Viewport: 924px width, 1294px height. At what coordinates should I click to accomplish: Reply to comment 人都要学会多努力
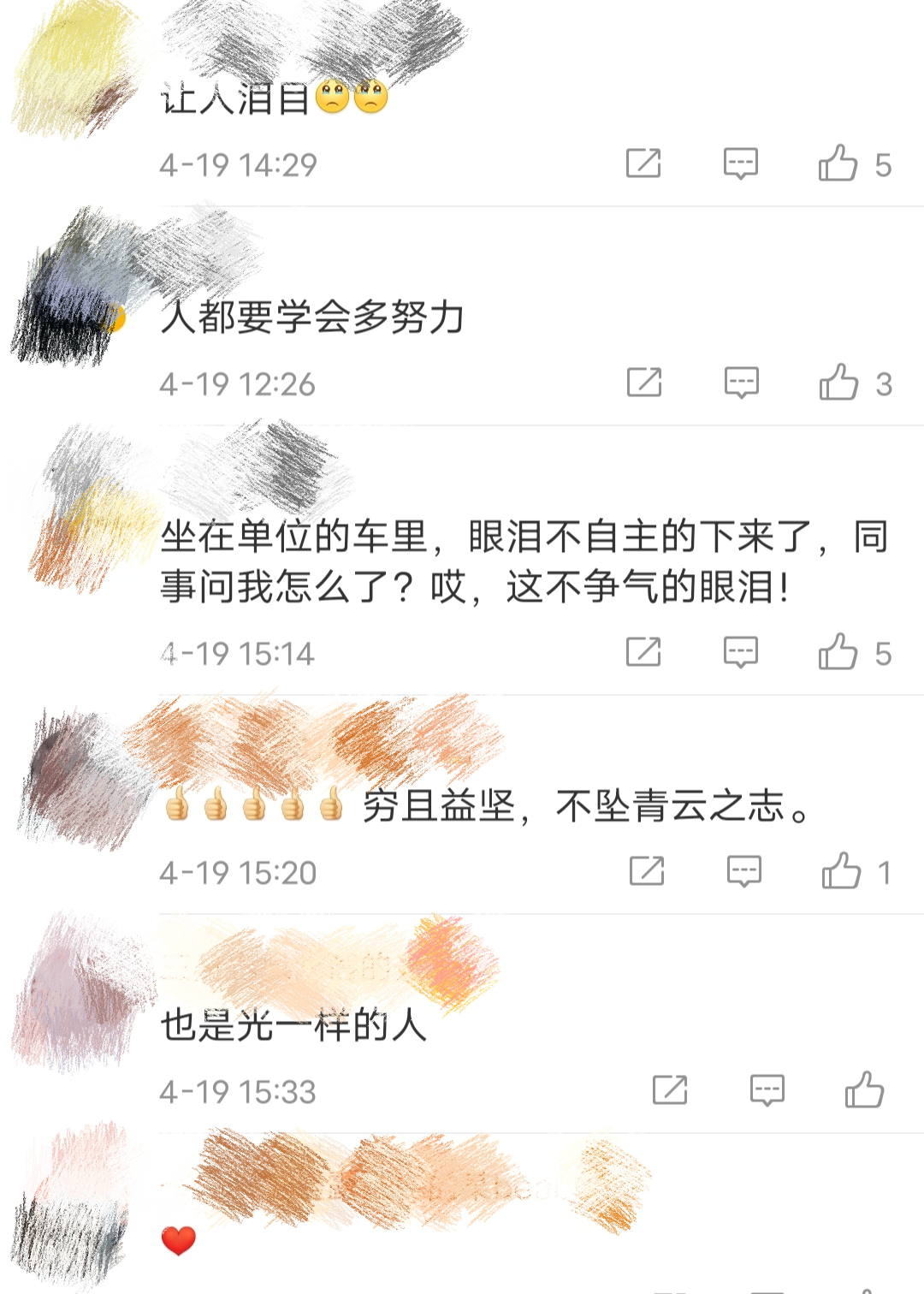(742, 383)
